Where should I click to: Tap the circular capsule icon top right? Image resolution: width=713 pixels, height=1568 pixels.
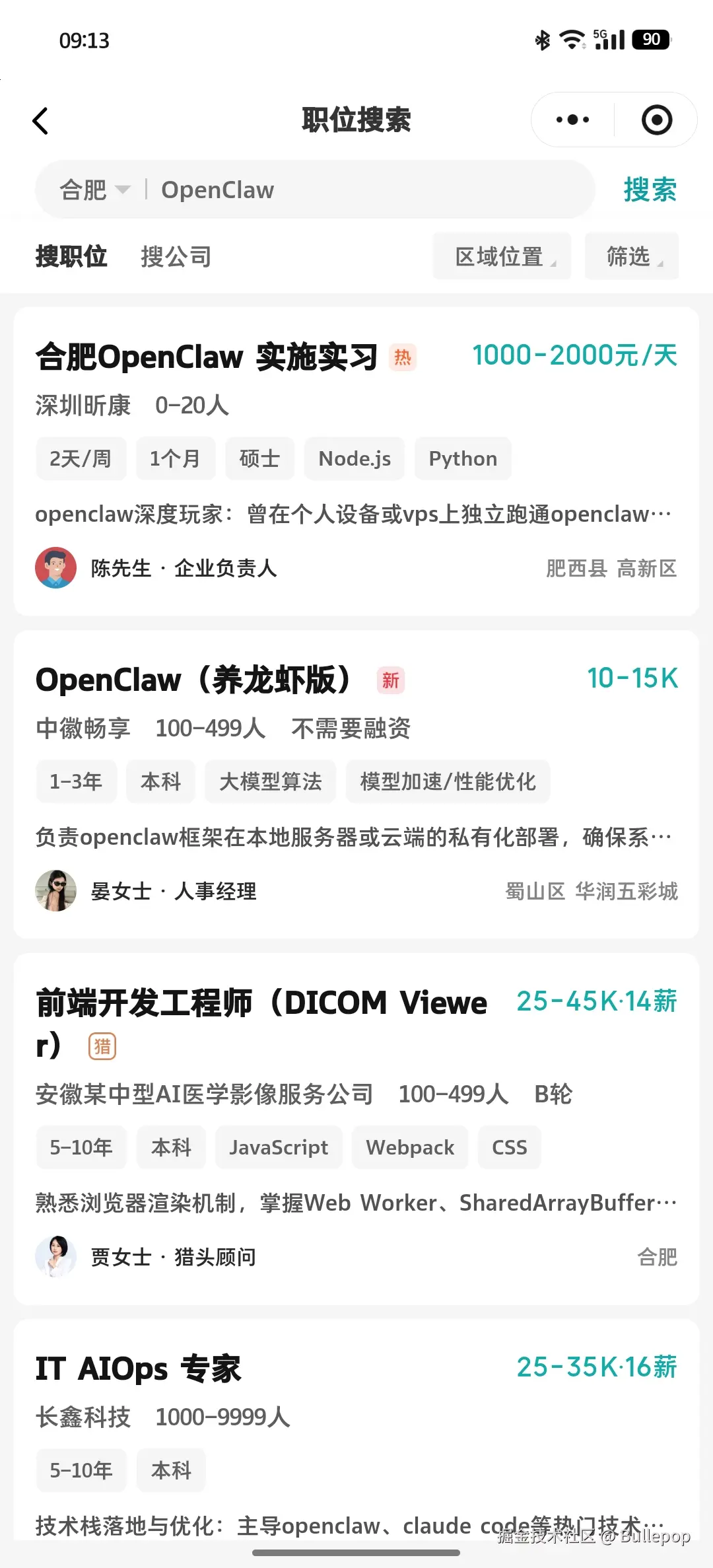pos(656,120)
